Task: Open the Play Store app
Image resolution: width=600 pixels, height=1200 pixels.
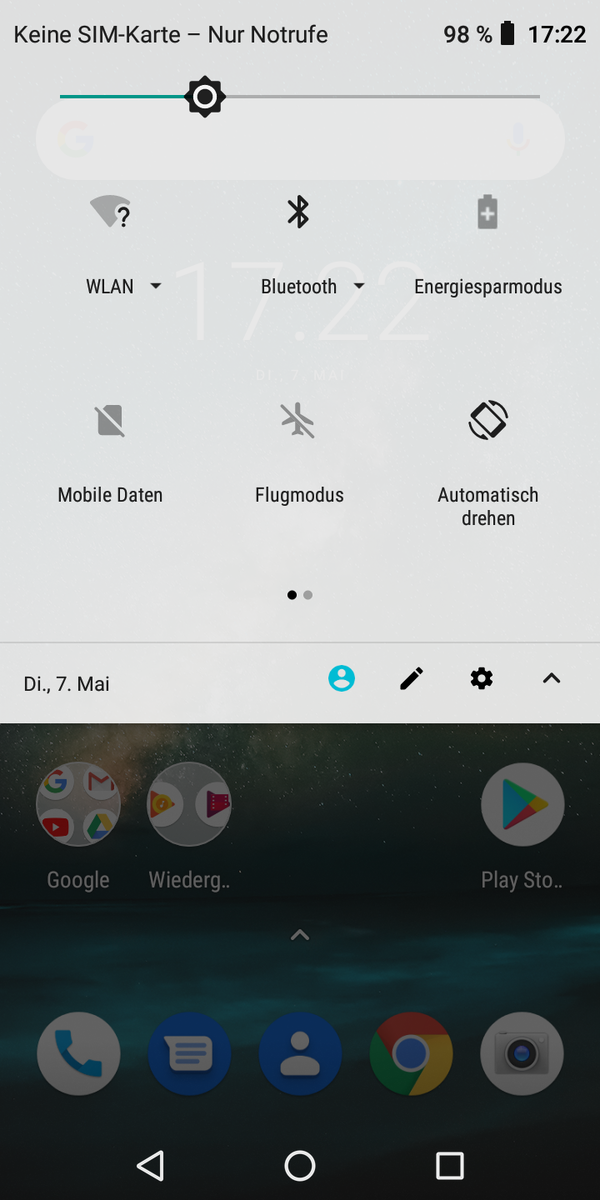Action: pos(522,805)
